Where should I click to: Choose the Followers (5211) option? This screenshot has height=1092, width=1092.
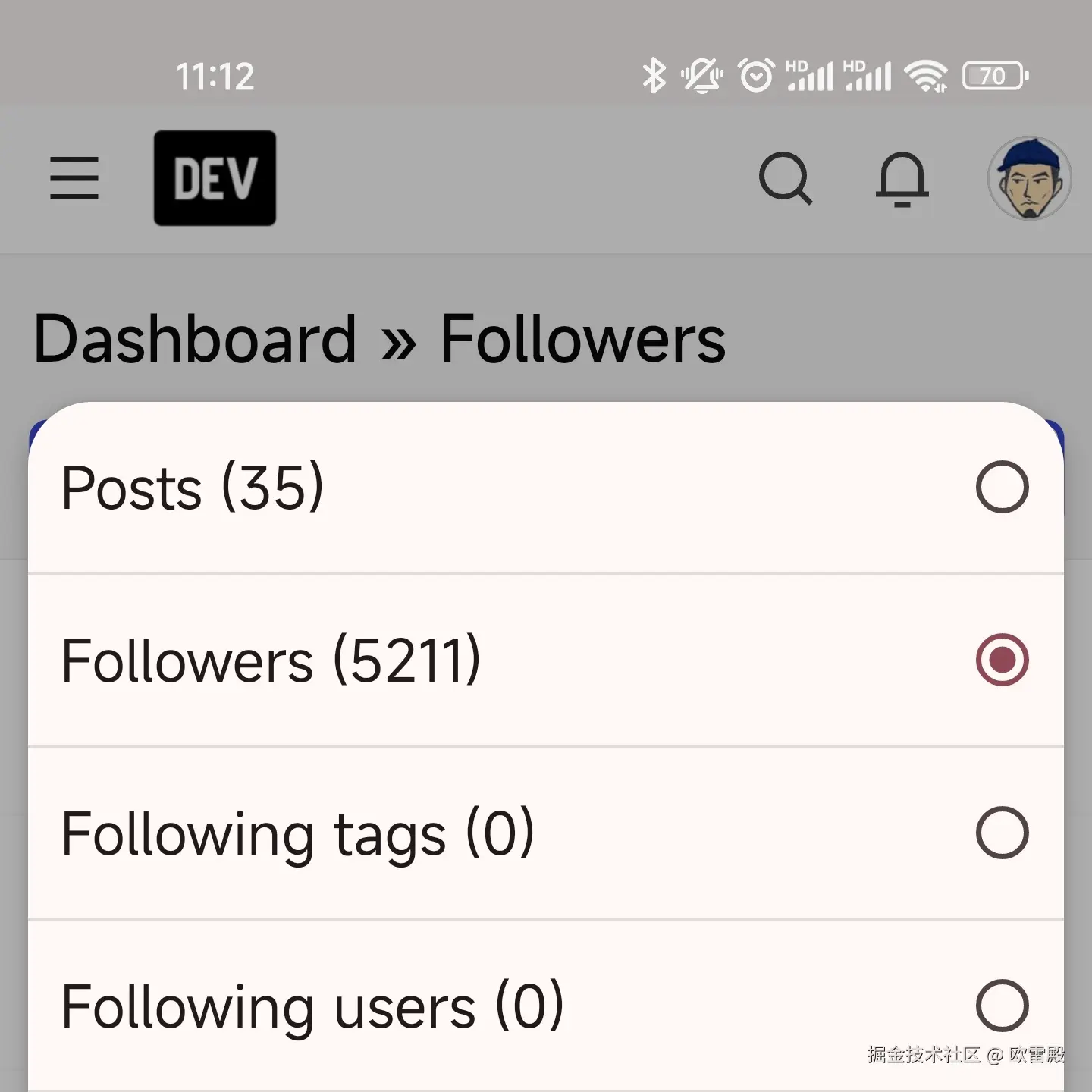545,660
